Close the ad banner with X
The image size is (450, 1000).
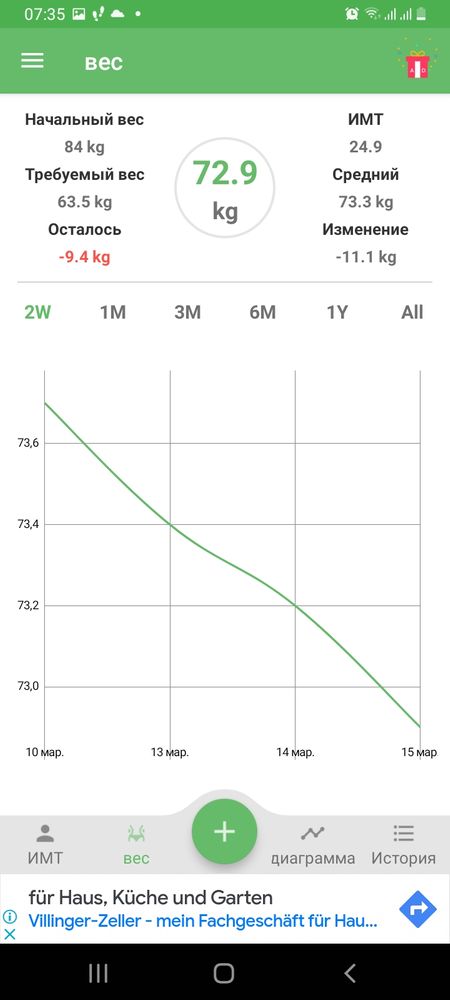(x=10, y=934)
